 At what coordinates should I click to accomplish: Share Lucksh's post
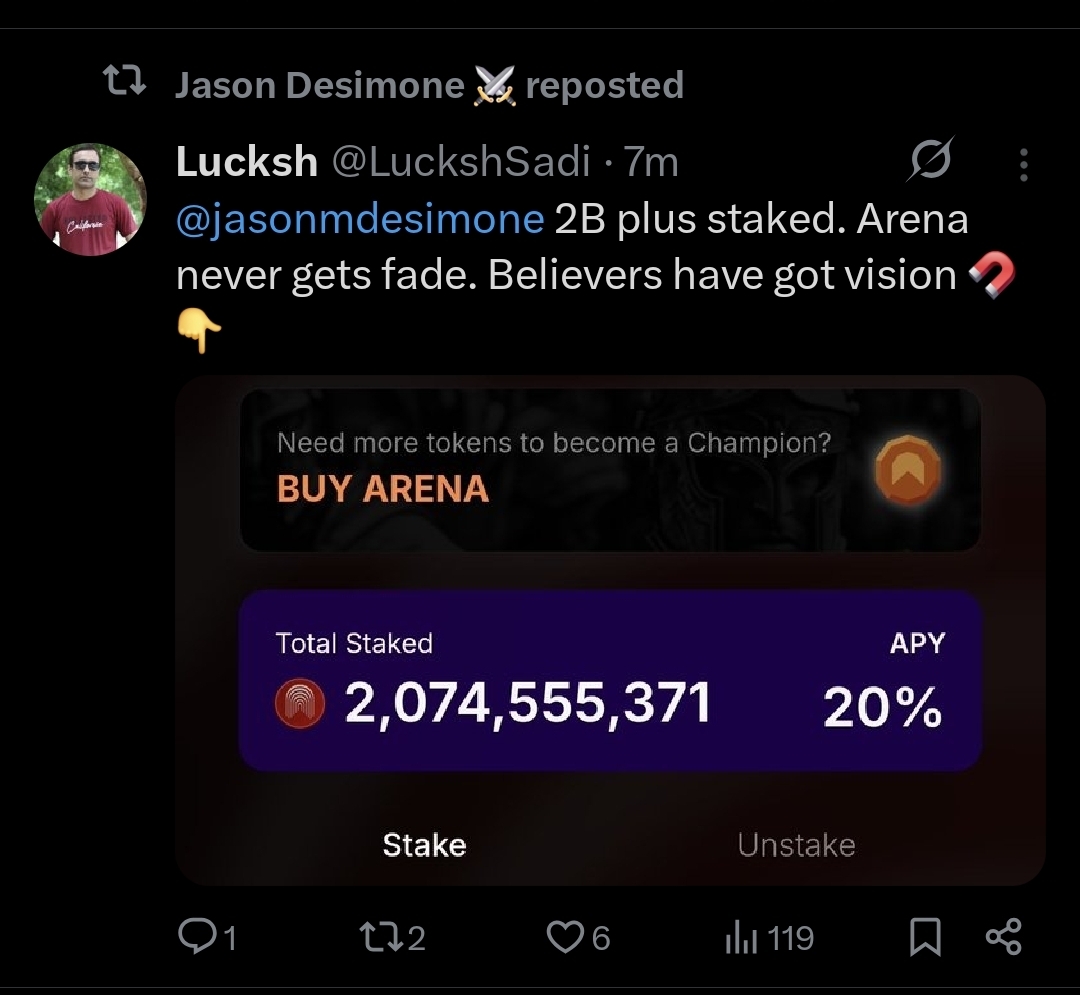tap(1003, 937)
